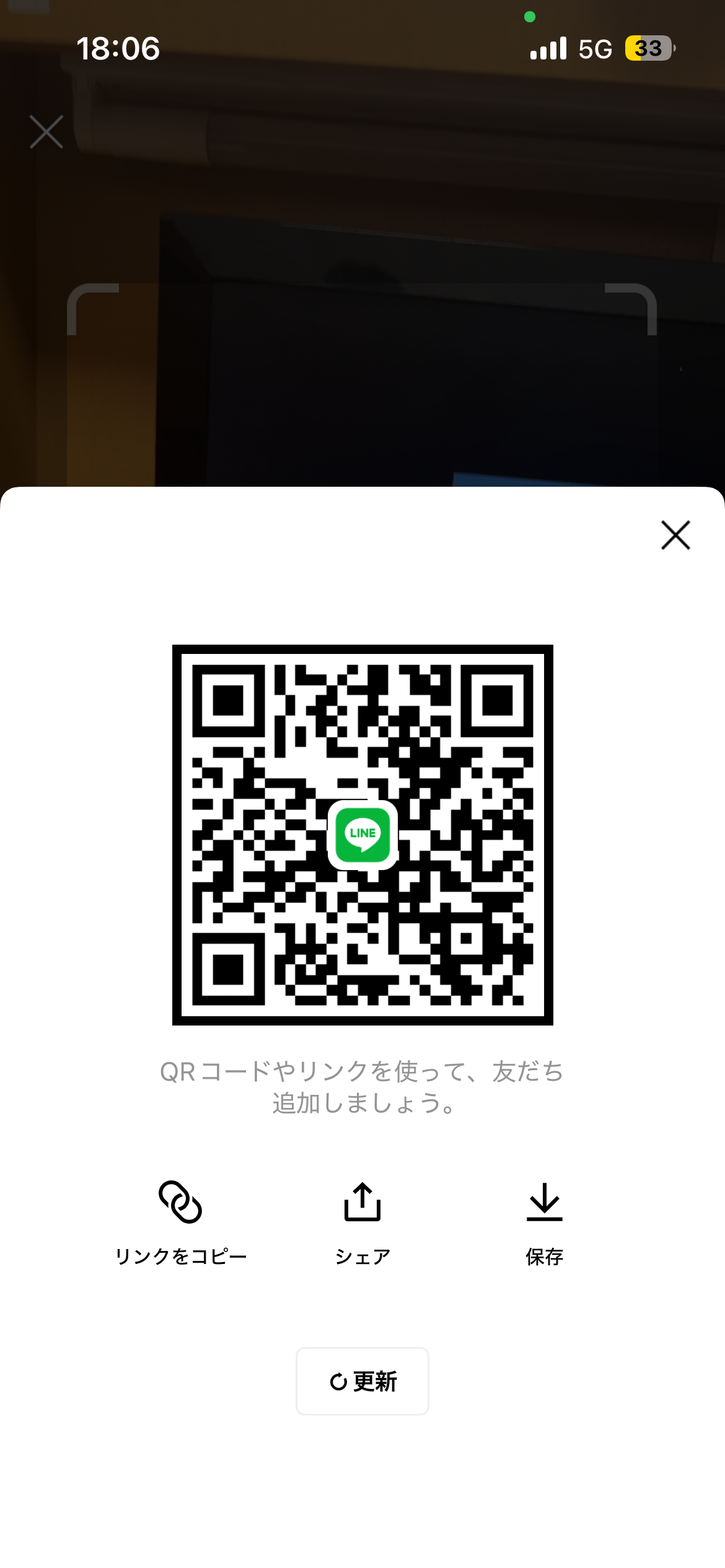The height and width of the screenshot is (1568, 725).
Task: Tap the refresh circular arrow icon
Action: coord(340,1381)
